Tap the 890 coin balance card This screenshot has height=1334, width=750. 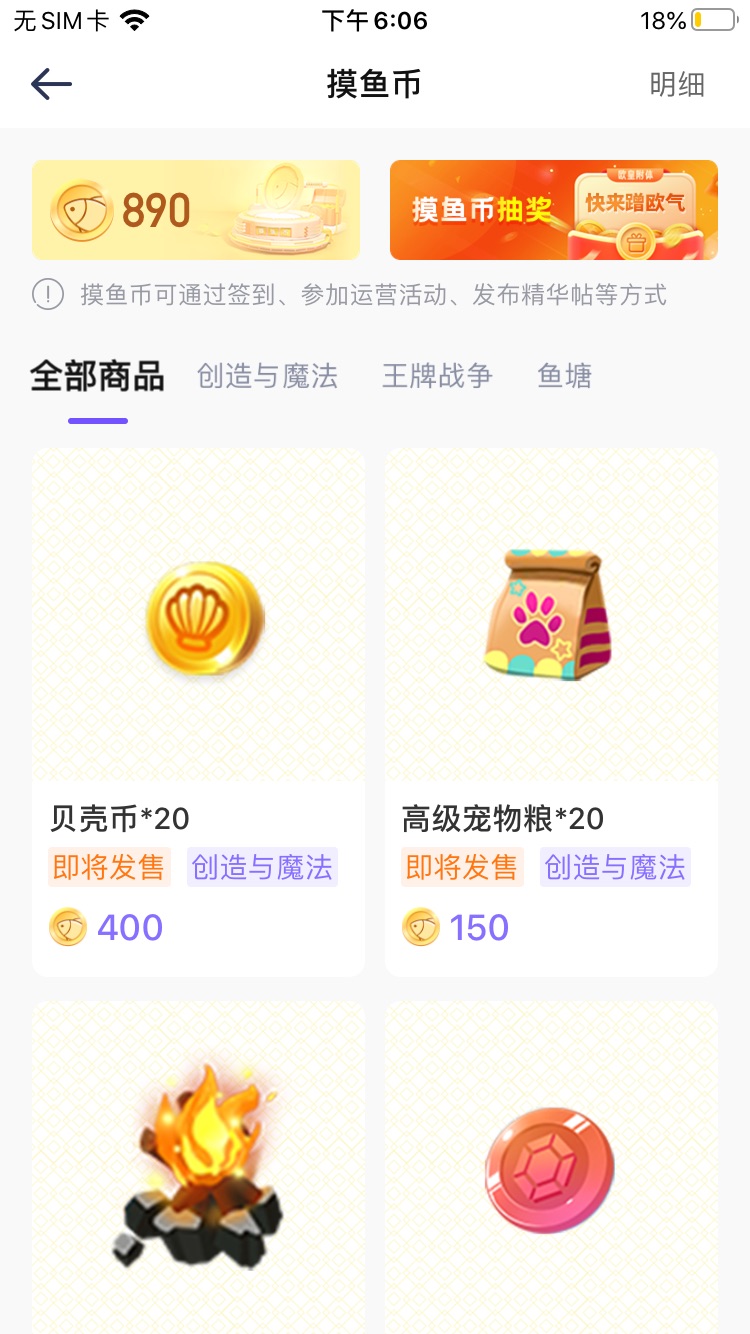coord(196,210)
